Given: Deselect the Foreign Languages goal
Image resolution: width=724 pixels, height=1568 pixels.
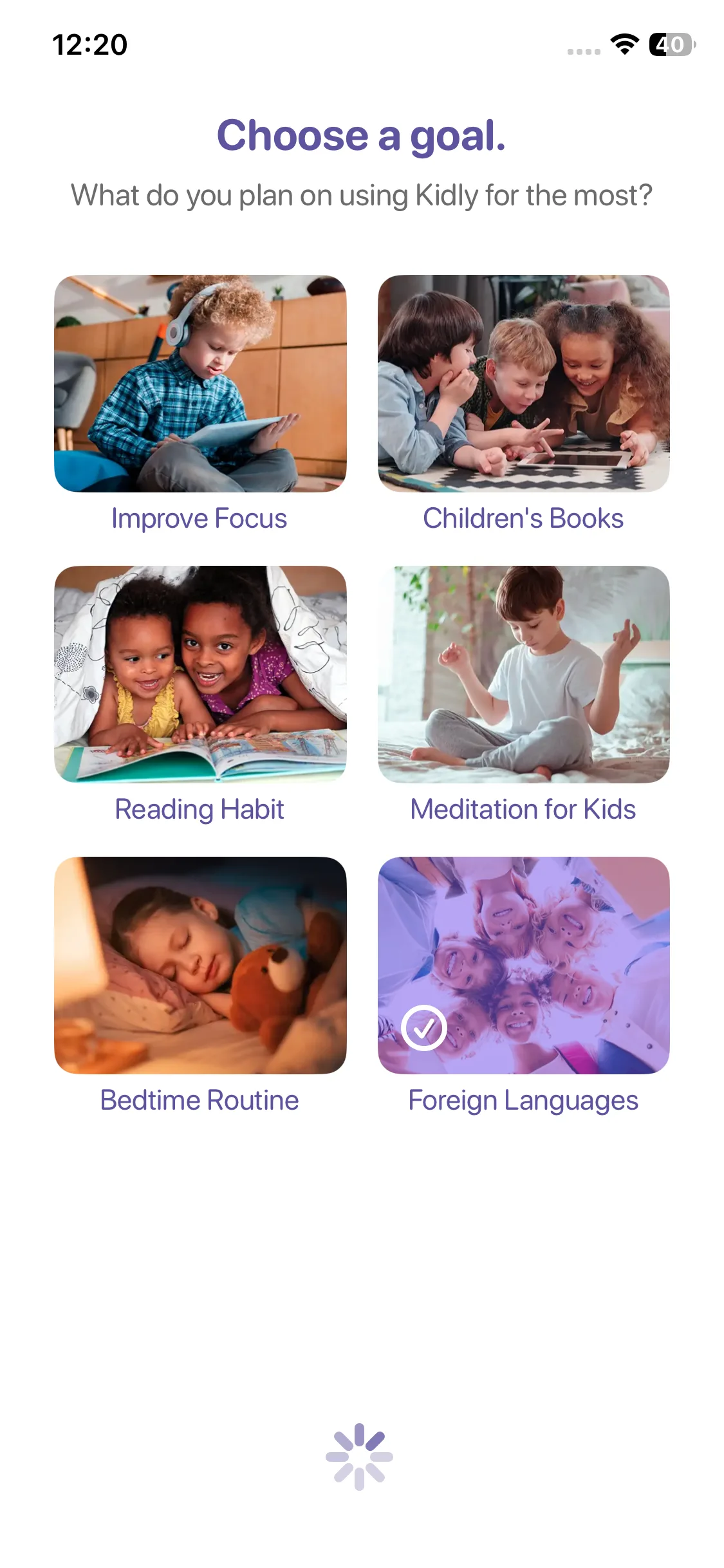Looking at the screenshot, I should point(523,965).
